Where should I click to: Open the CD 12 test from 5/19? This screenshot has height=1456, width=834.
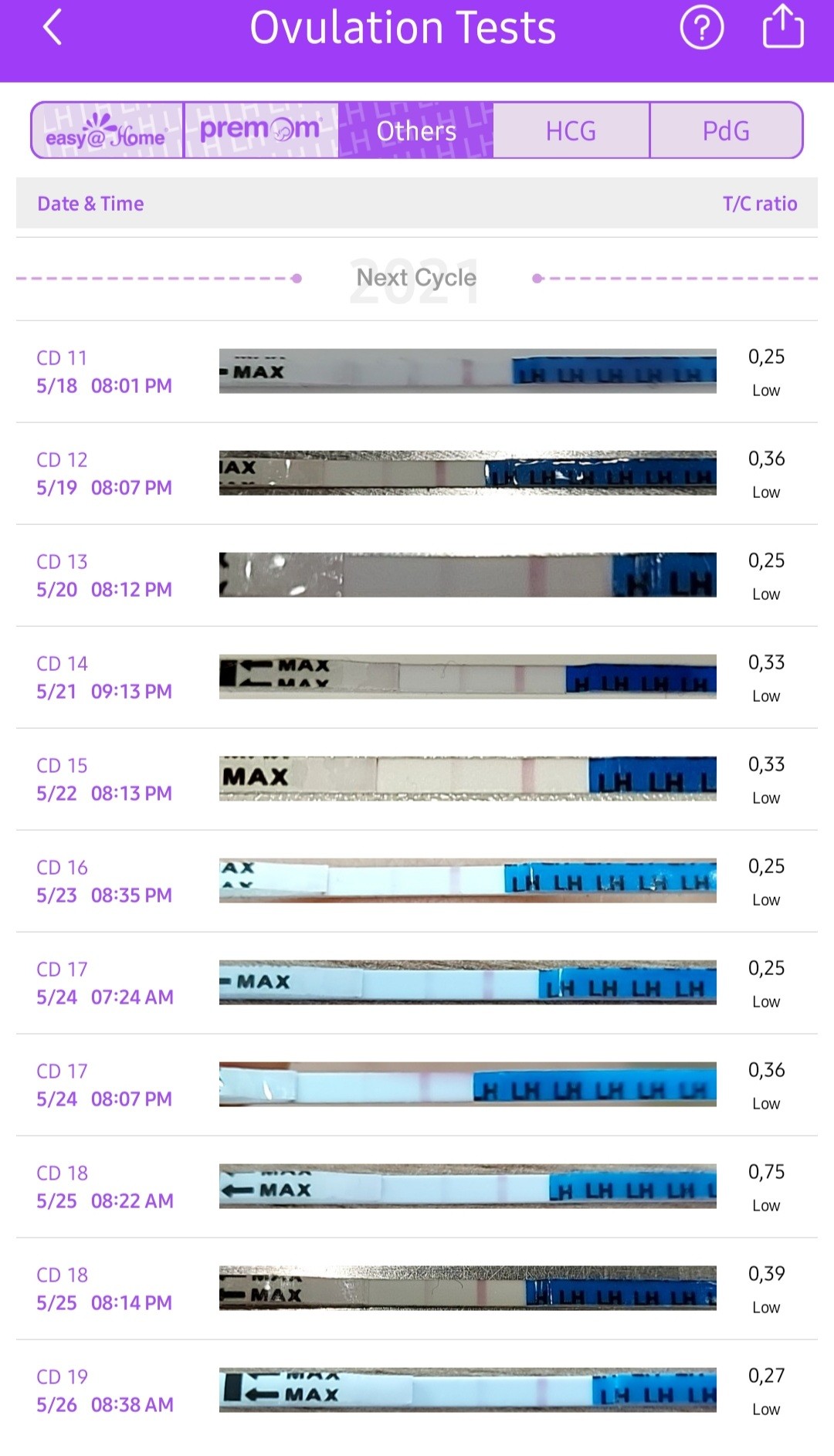[417, 473]
